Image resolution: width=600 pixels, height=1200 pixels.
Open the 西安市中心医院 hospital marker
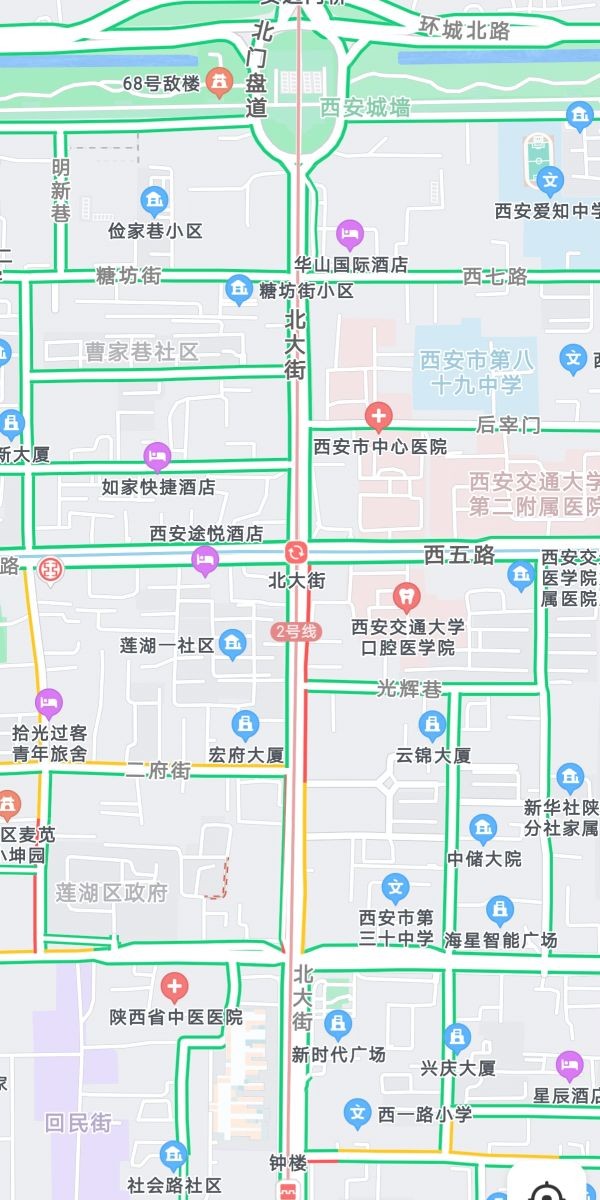coord(378,416)
